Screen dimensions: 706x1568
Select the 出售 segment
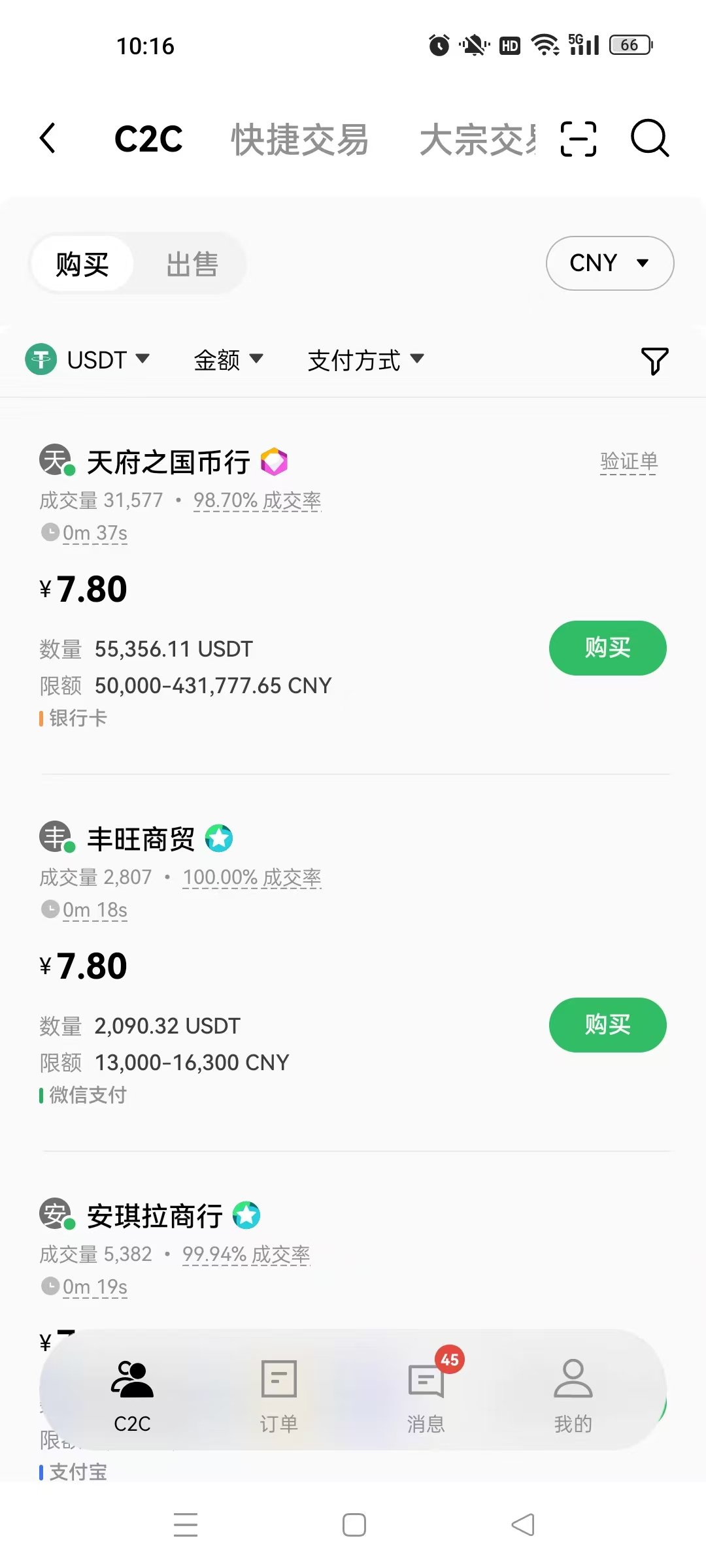pos(192,265)
